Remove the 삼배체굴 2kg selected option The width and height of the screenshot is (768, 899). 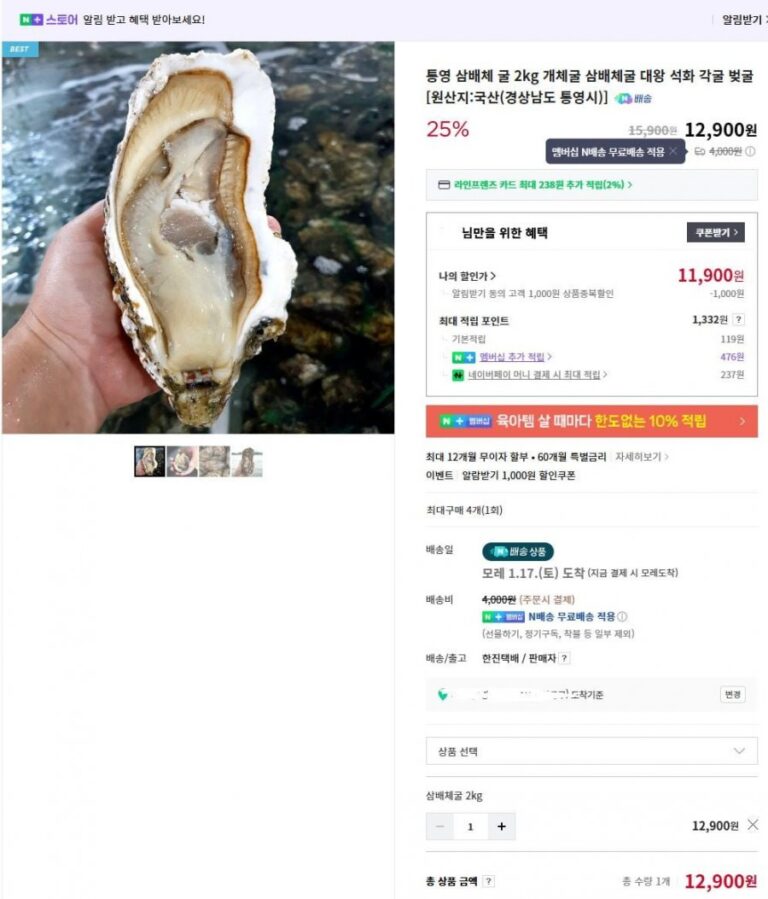[753, 824]
